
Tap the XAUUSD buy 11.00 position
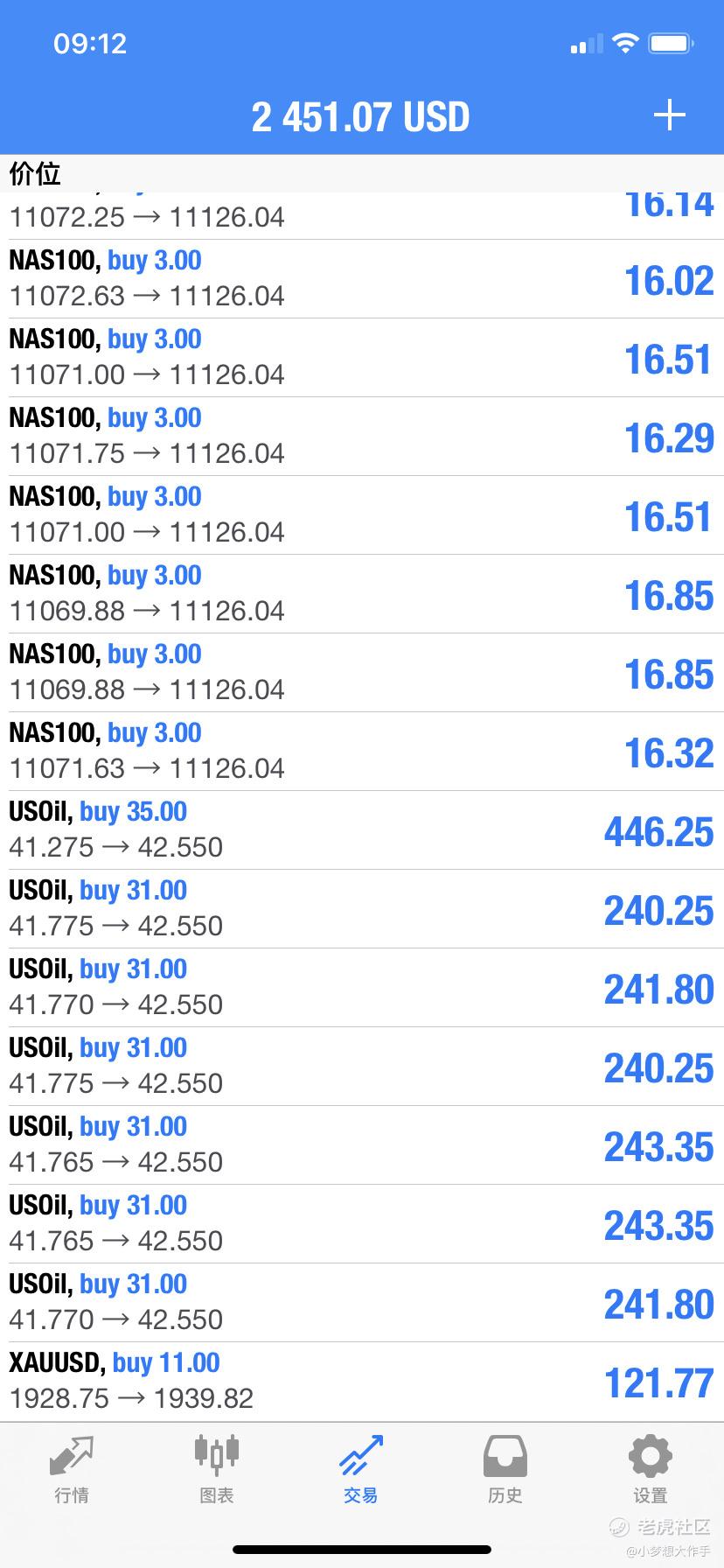pyautogui.click(x=362, y=1381)
